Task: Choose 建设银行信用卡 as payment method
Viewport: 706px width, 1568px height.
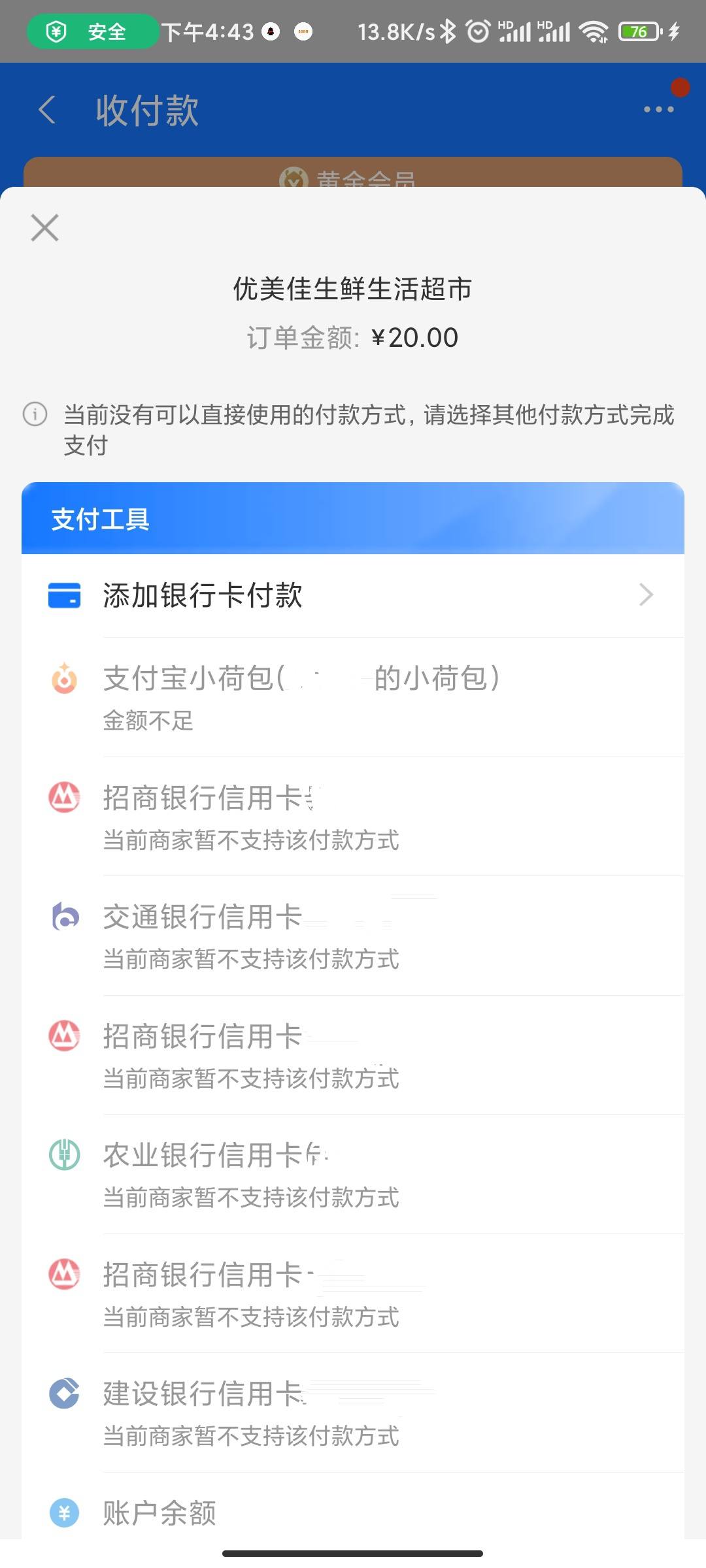Action: coord(353,1413)
